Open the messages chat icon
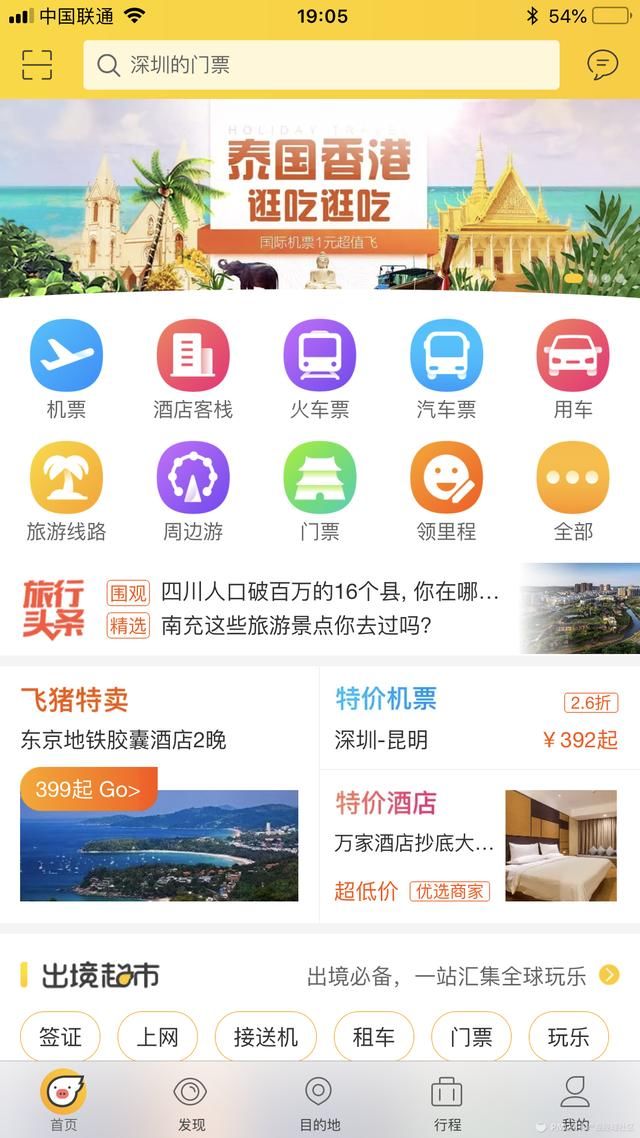This screenshot has width=640, height=1138. 602,65
